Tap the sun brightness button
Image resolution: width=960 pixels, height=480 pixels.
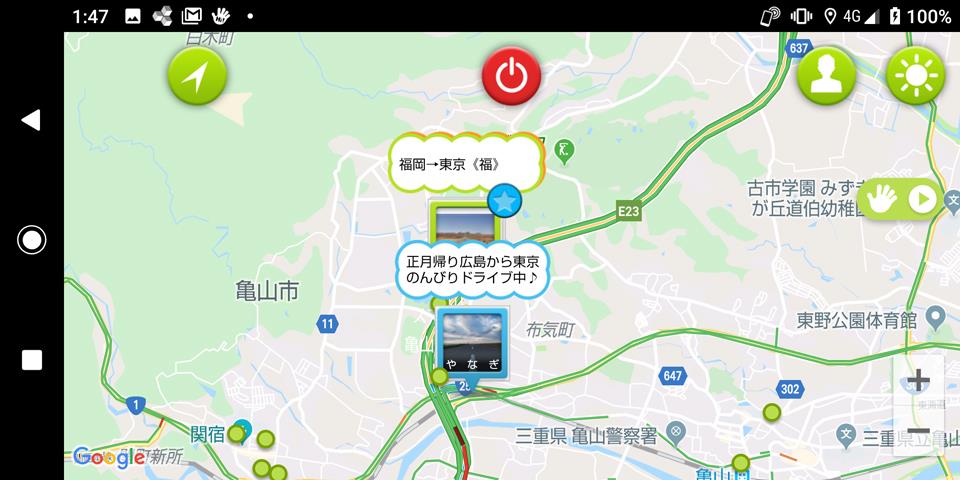(915, 76)
